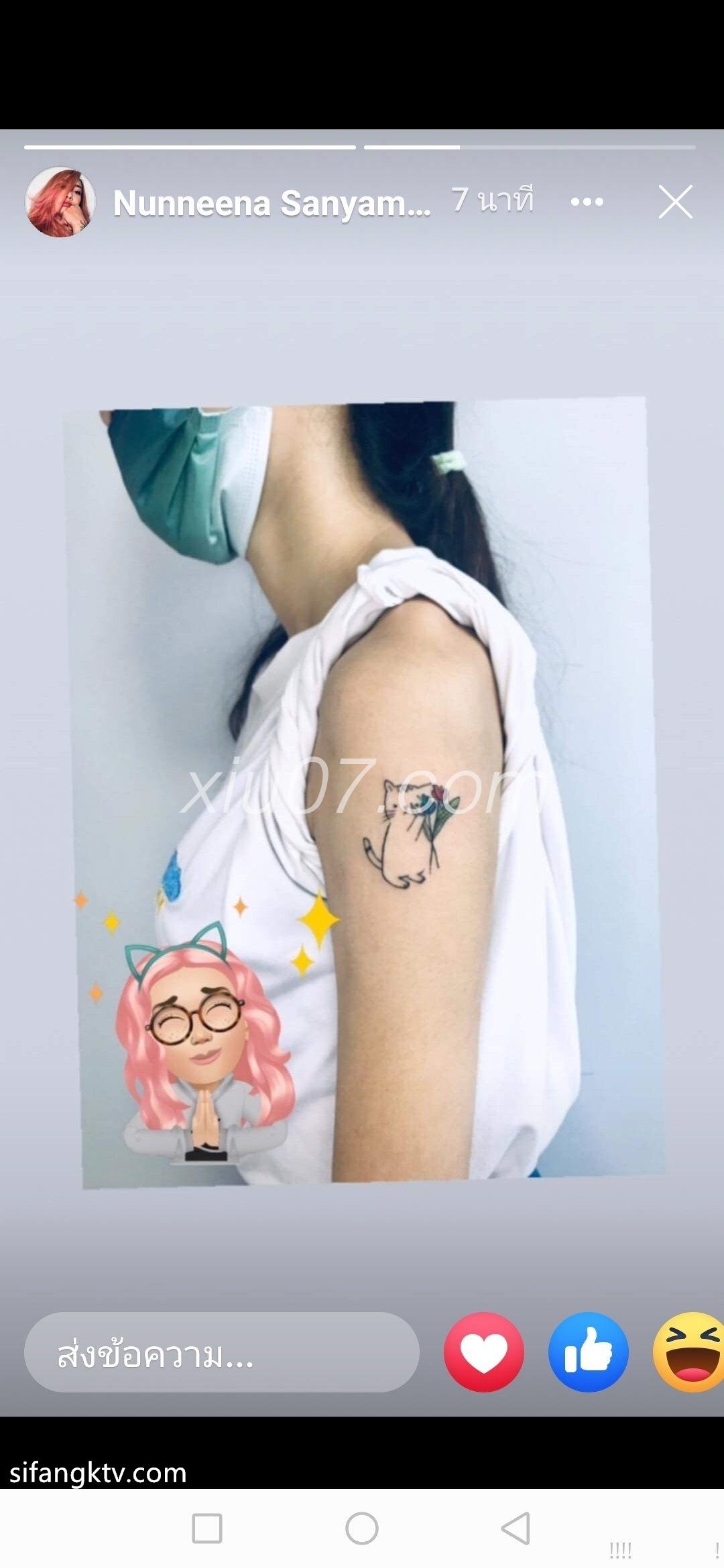The height and width of the screenshot is (1568, 724).
Task: Open recent apps
Action: [207, 1528]
